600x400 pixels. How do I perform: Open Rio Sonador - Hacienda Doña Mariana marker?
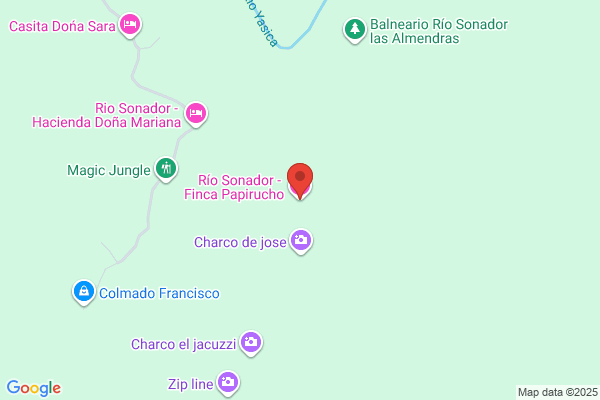pyautogui.click(x=196, y=114)
